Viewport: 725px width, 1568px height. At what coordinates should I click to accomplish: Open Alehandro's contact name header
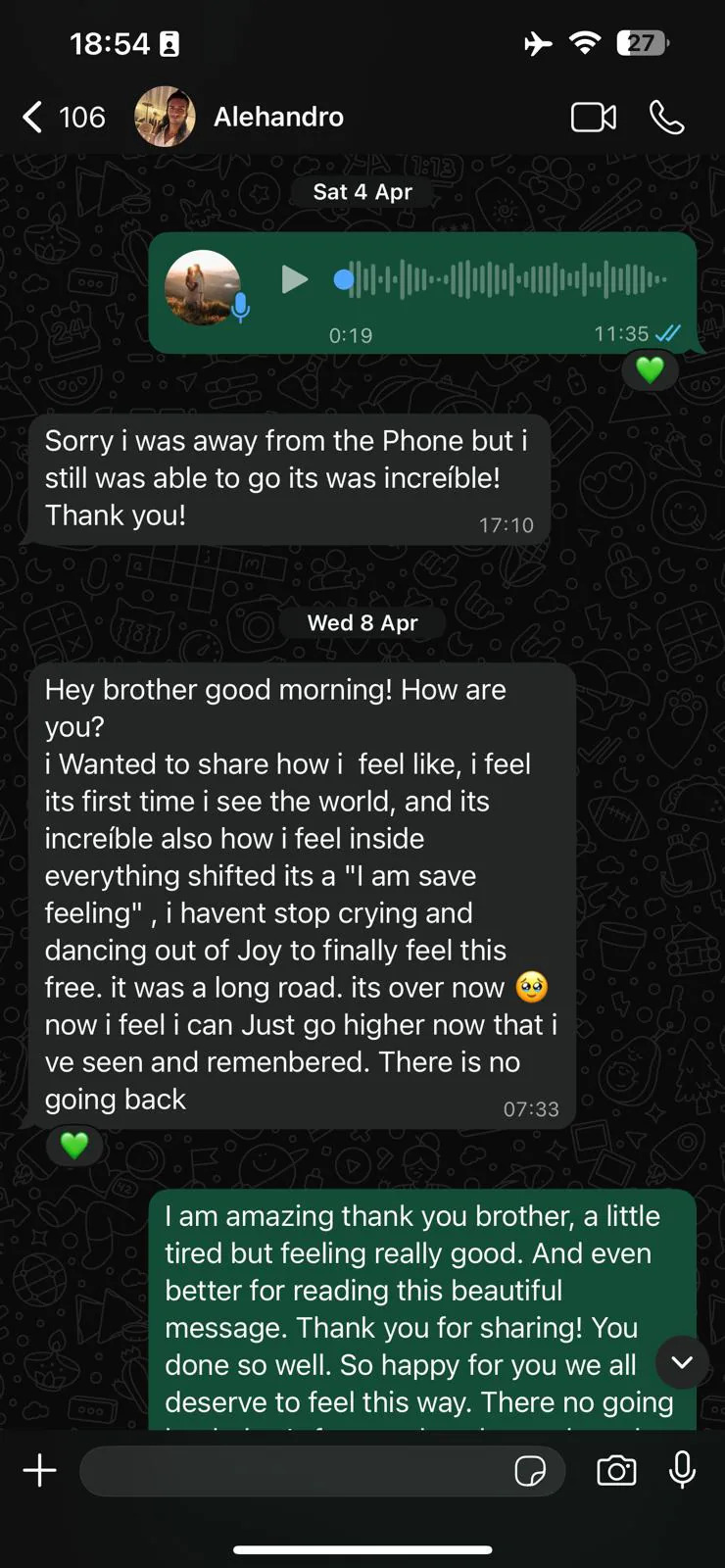point(278,116)
